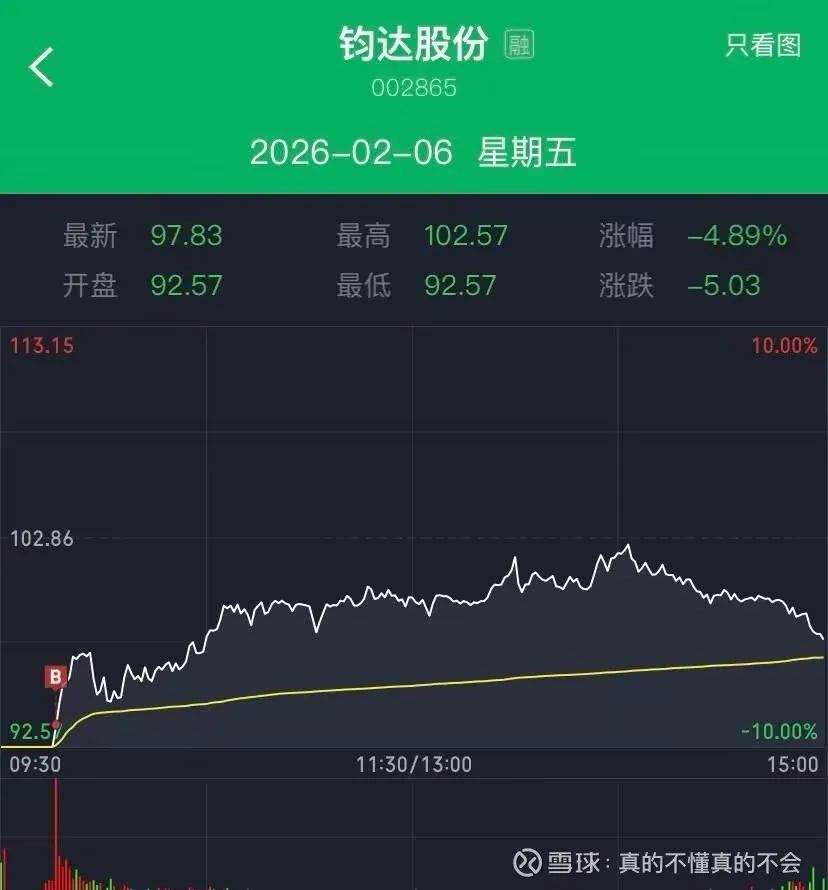Tap the 融 margin trading badge
Screen dimensions: 828x890
pyautogui.click(x=518, y=44)
